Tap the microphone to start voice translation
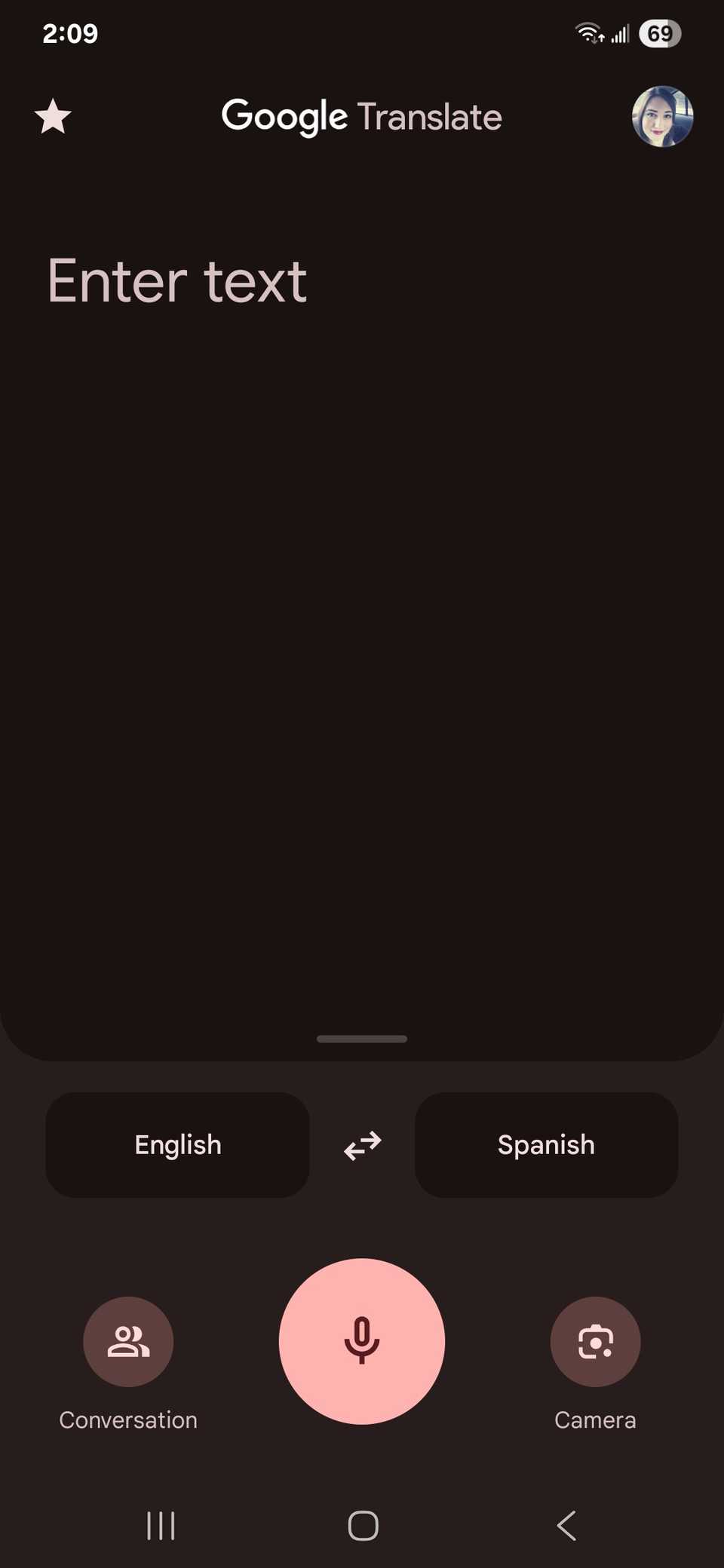 [x=362, y=1342]
